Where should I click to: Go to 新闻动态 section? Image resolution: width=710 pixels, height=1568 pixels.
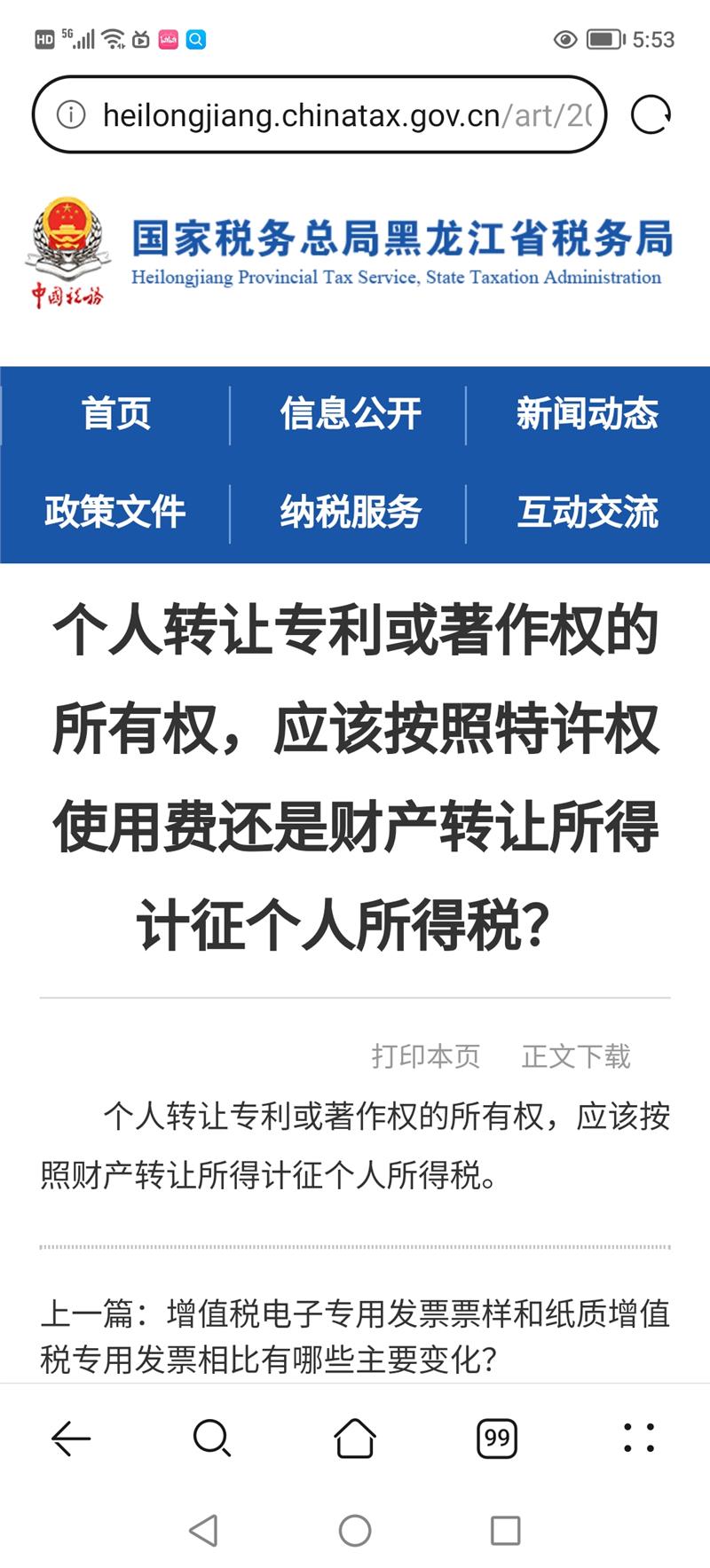587,414
